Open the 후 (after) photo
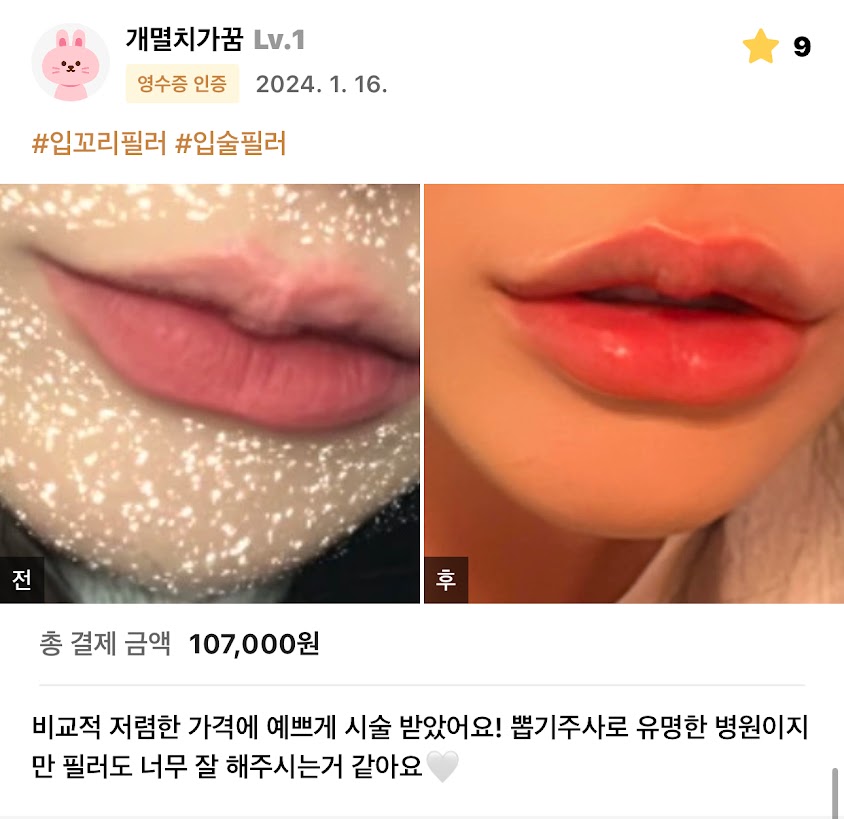The image size is (844, 819). [633, 393]
